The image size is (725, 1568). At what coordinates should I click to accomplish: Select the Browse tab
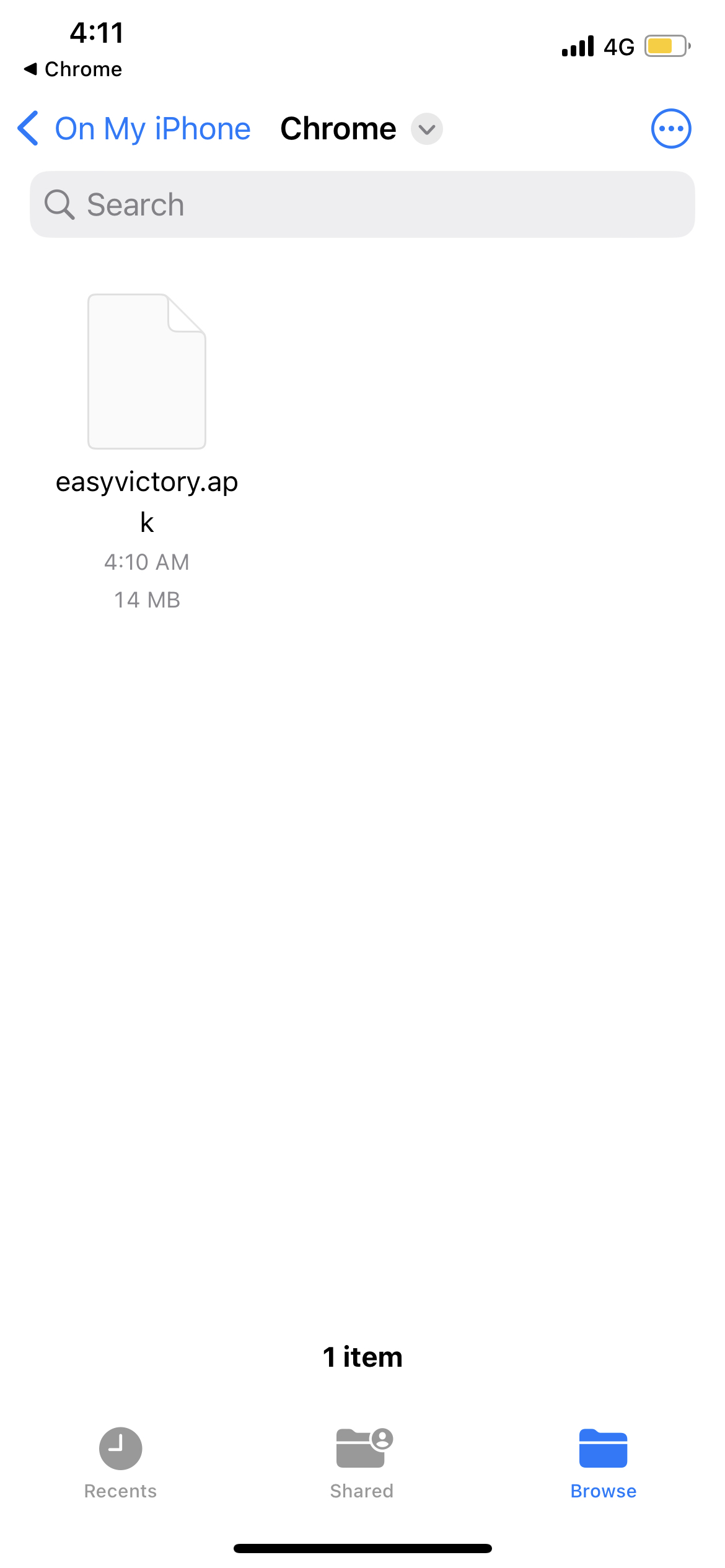(603, 1463)
